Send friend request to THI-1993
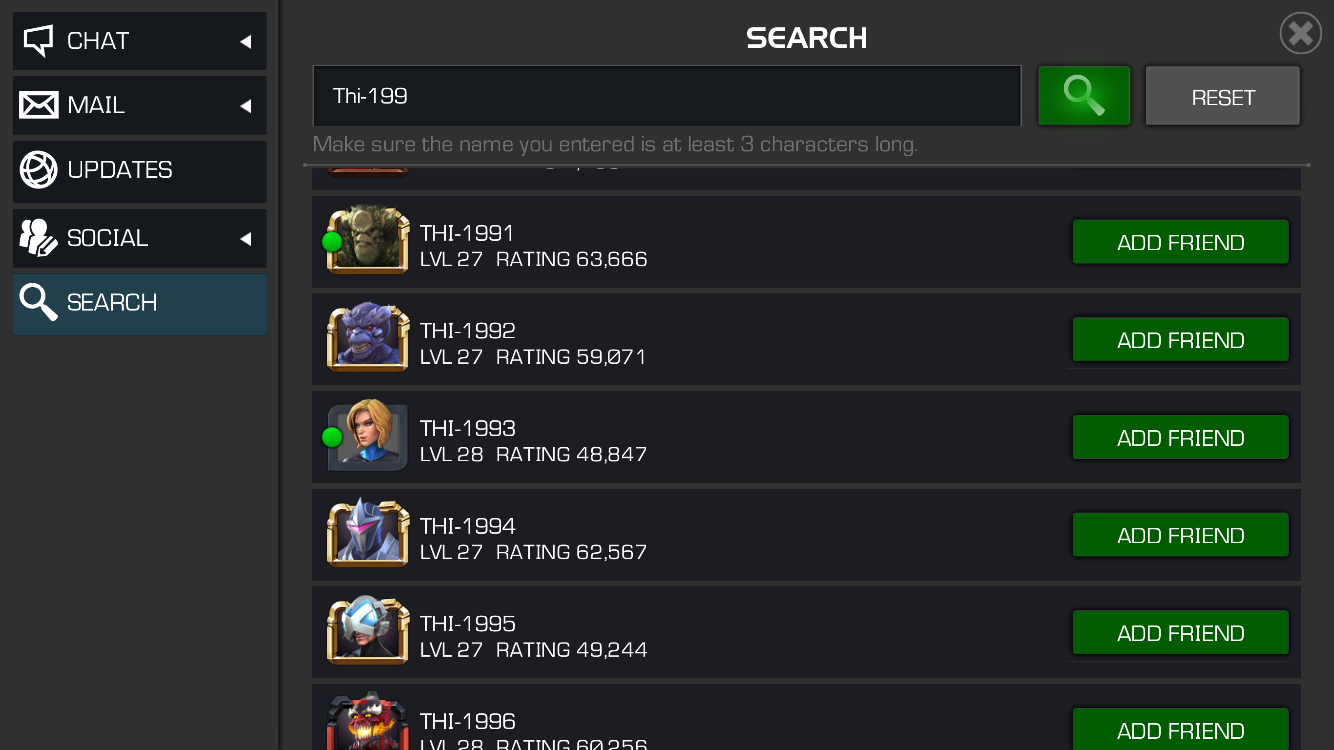This screenshot has height=750, width=1334. [1180, 438]
